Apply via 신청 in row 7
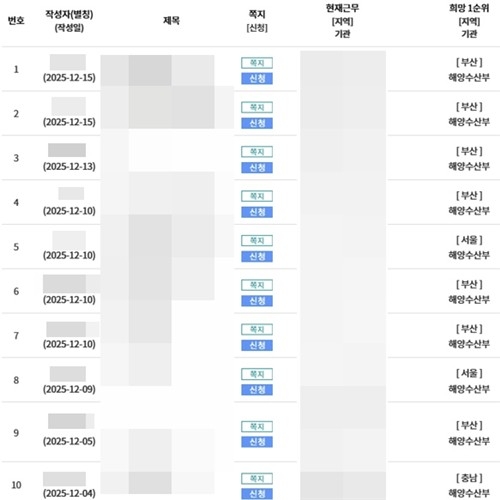 257,345
